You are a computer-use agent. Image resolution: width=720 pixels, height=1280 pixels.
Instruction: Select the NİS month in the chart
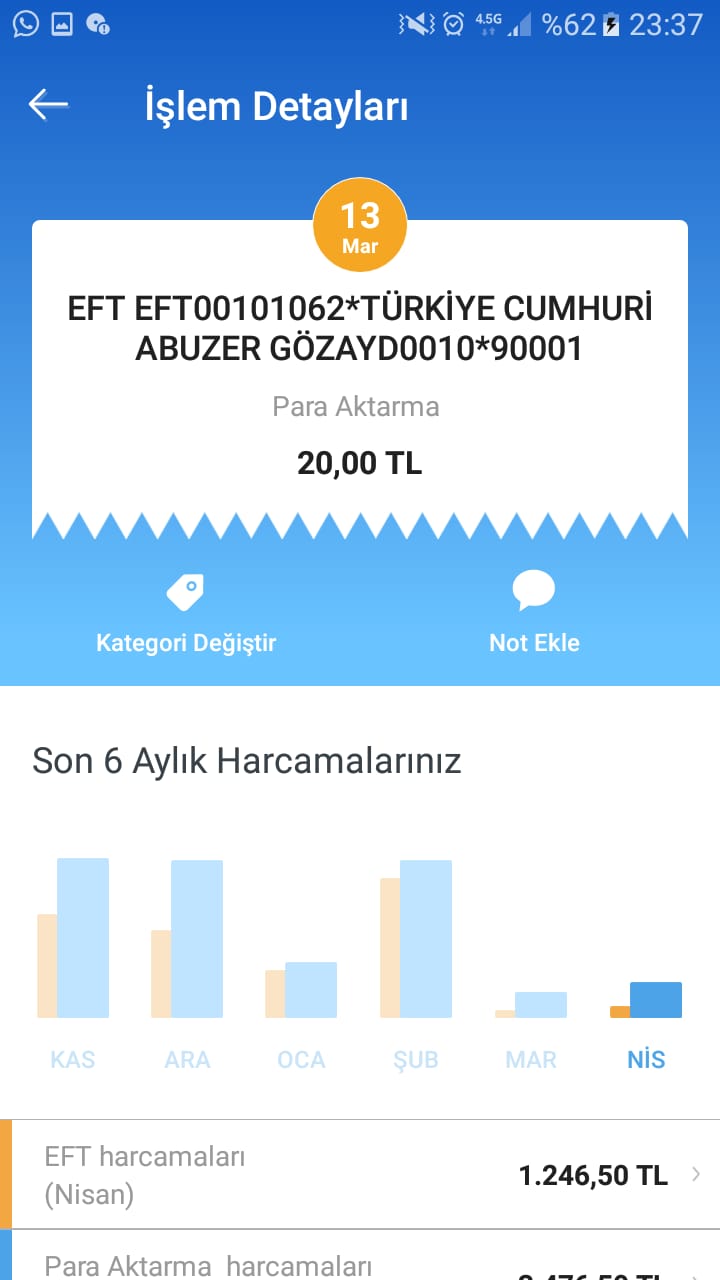click(x=646, y=1060)
